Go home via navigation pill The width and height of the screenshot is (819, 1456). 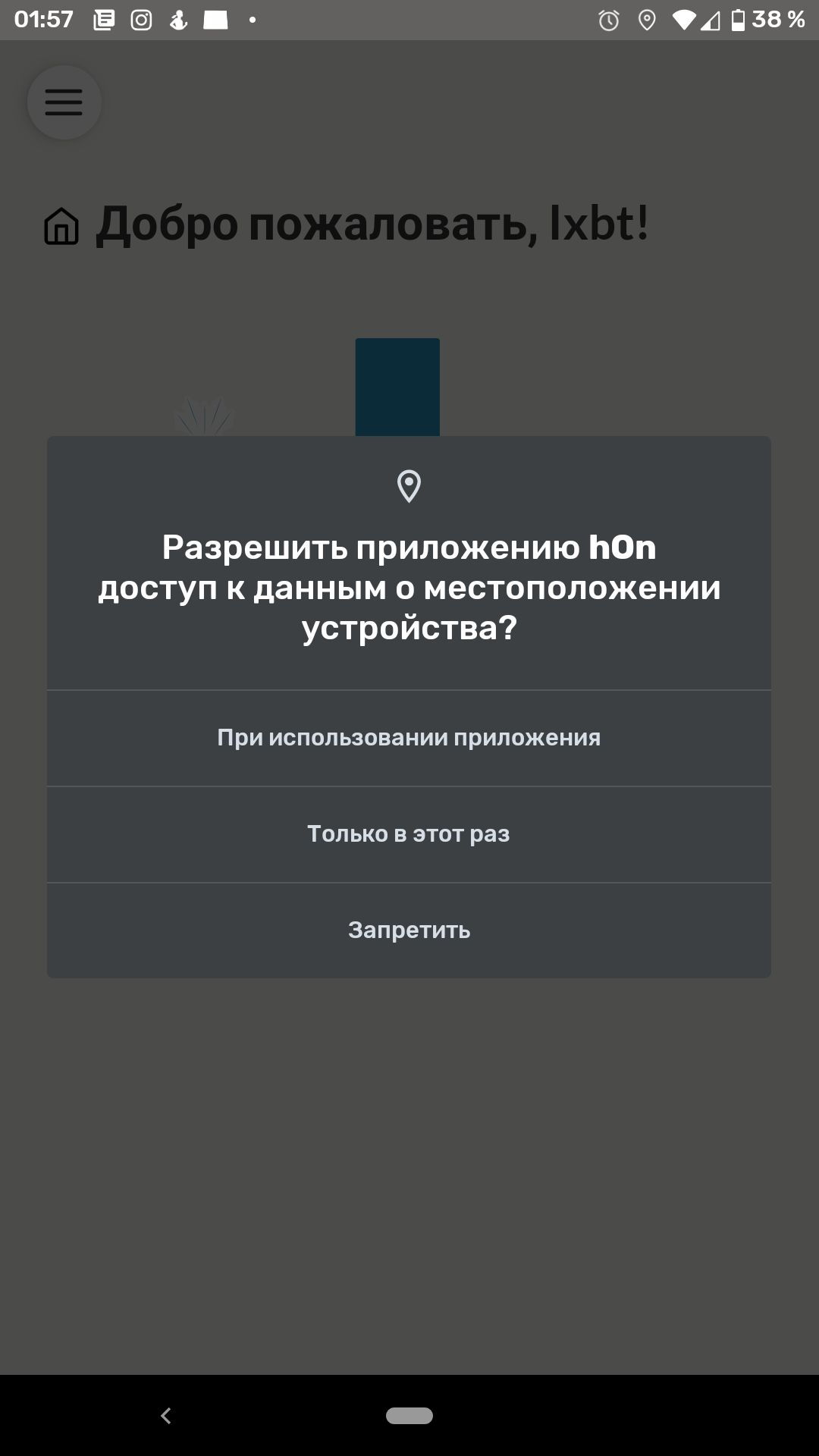point(409,1416)
